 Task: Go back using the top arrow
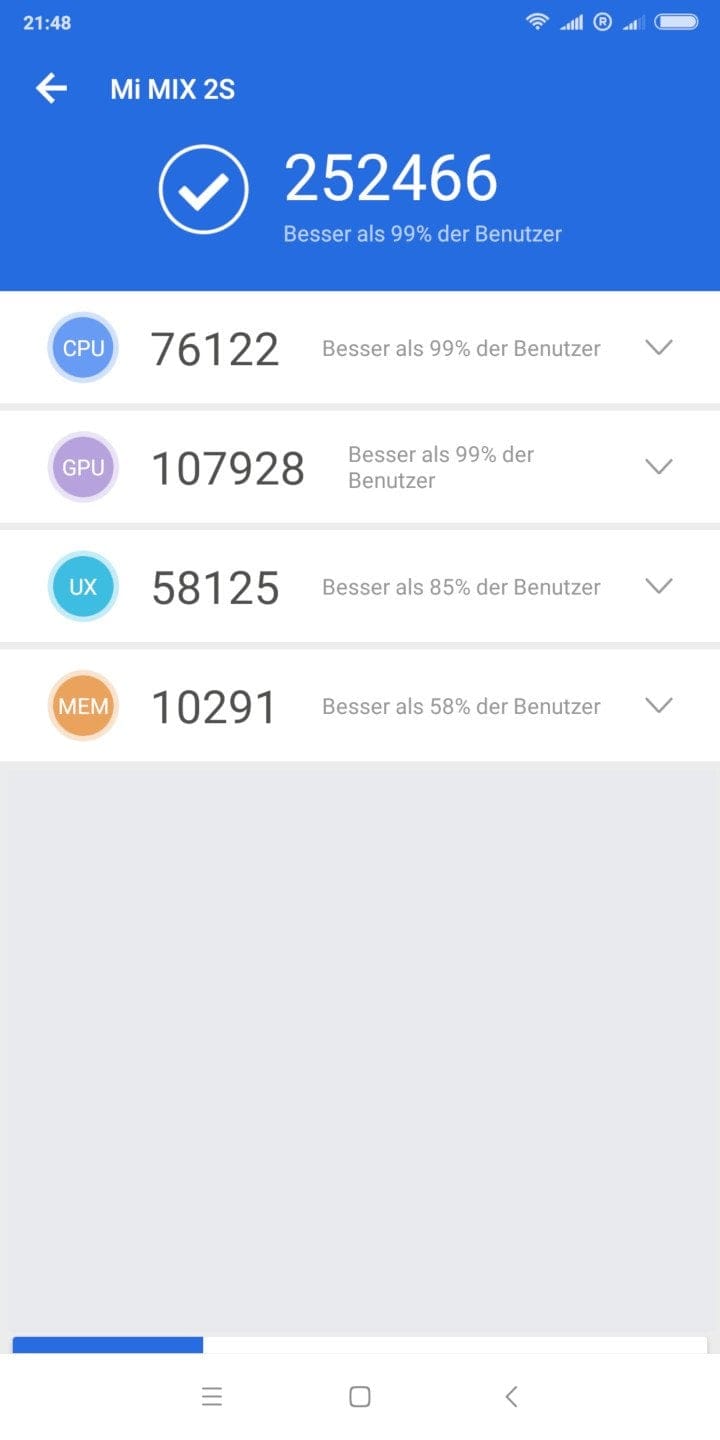(x=51, y=89)
